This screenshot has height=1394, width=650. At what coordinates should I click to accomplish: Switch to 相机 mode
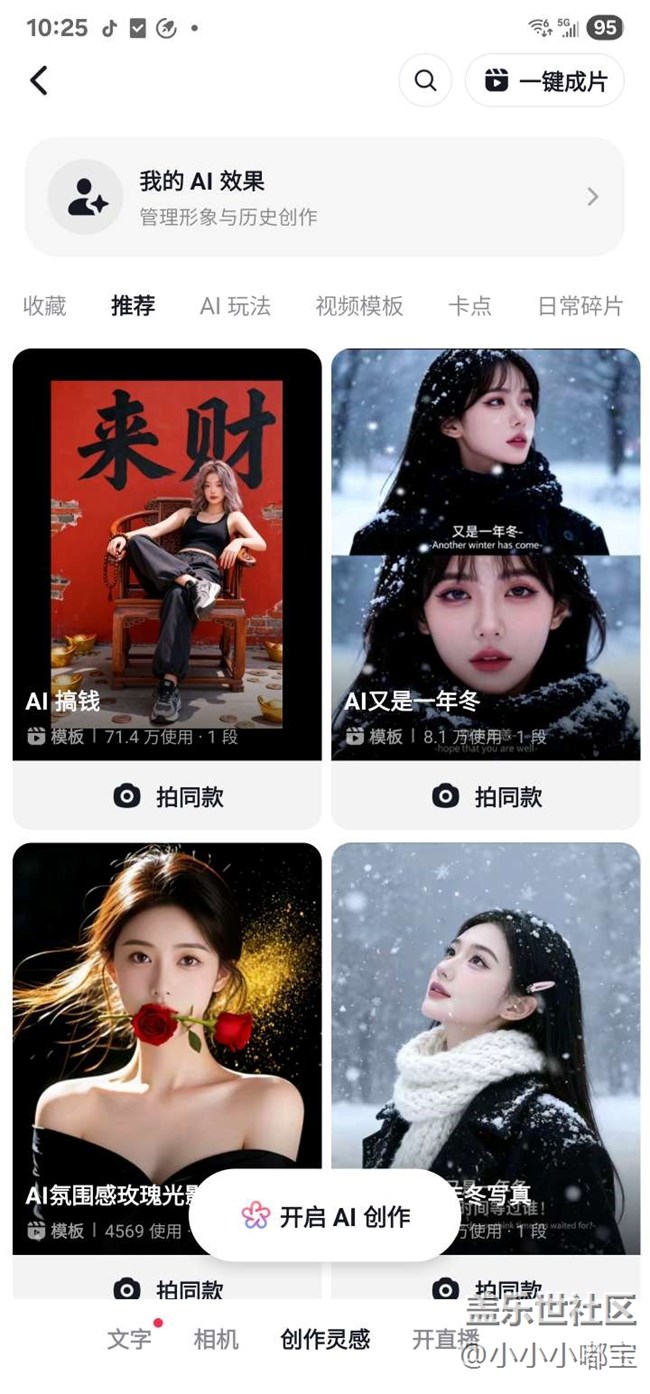click(x=216, y=1339)
